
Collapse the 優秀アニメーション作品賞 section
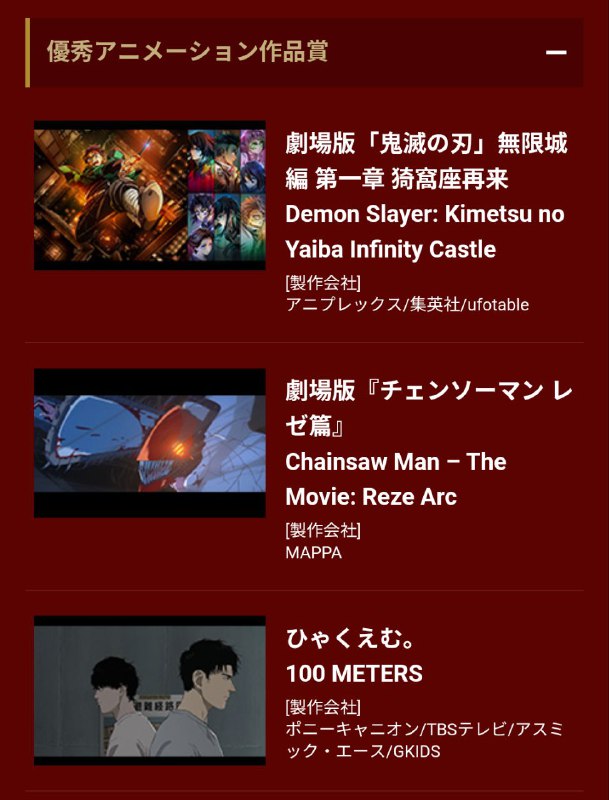click(556, 53)
